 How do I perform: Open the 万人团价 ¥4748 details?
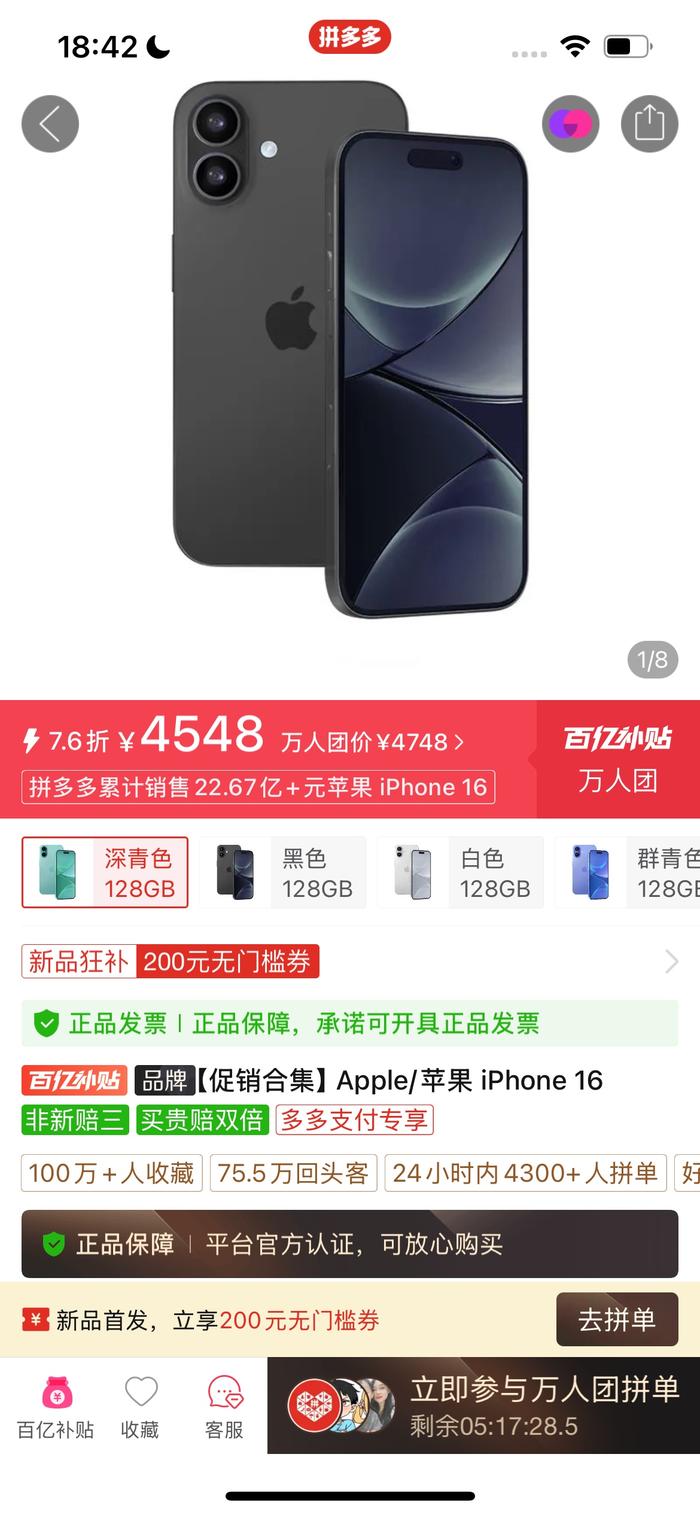pyautogui.click(x=372, y=742)
